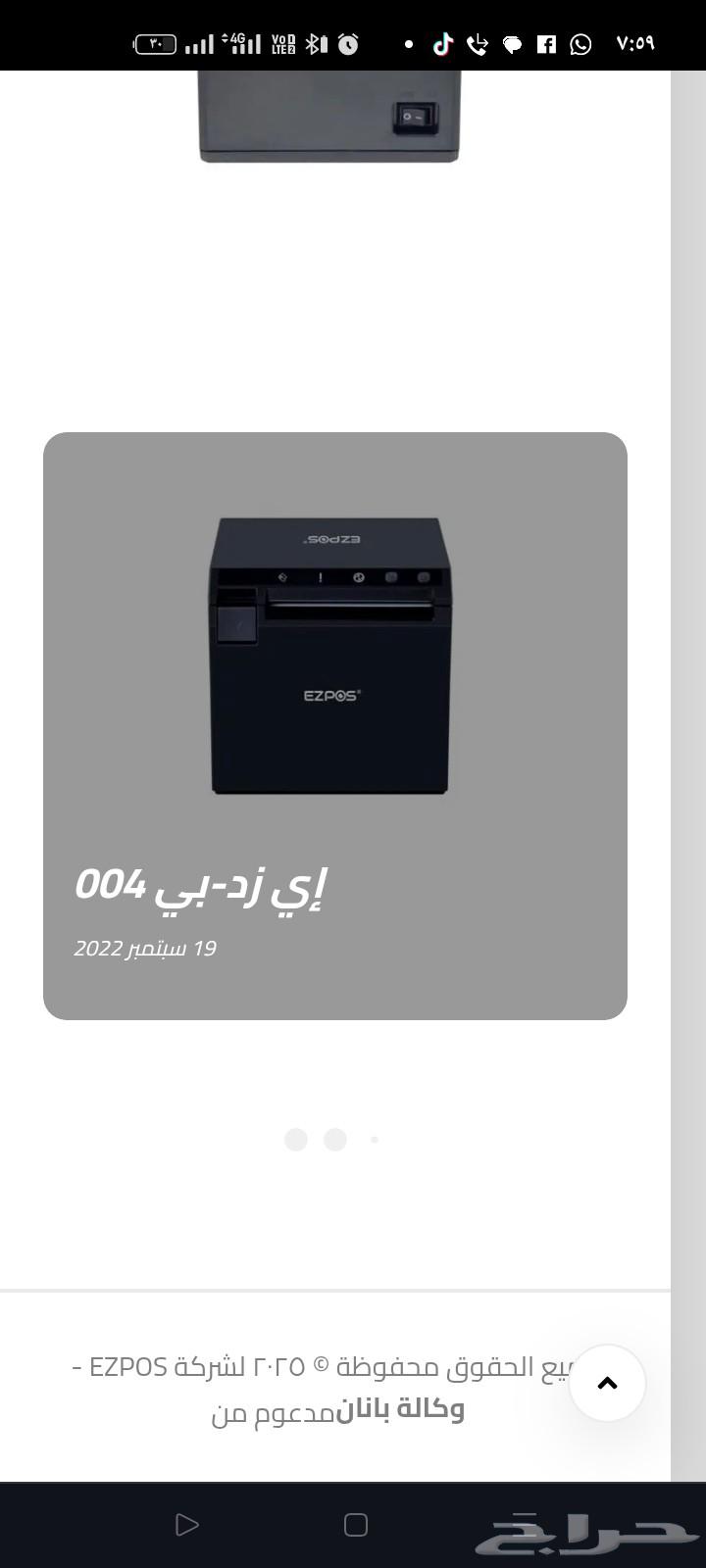
Task: Select the second carousel dot
Action: point(334,1140)
